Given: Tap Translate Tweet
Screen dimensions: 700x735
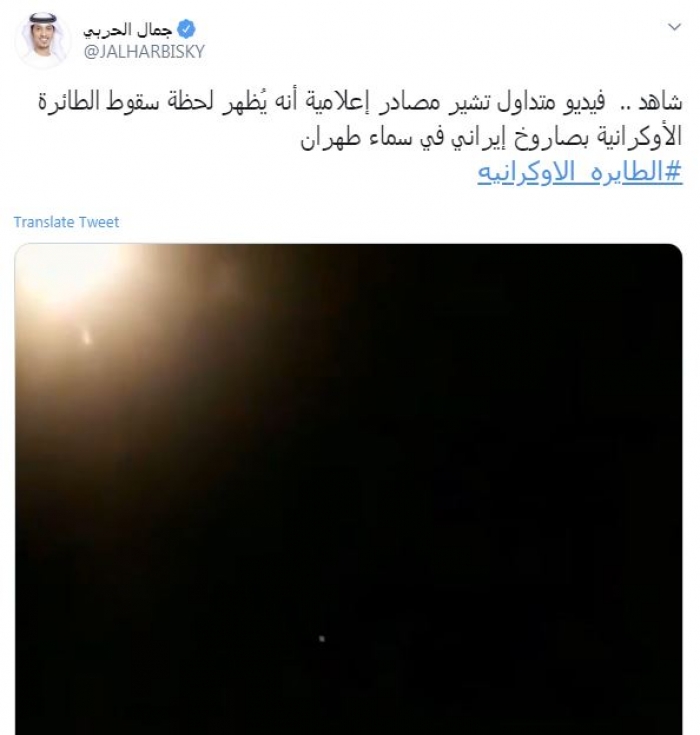Looking at the screenshot, I should (66, 222).
